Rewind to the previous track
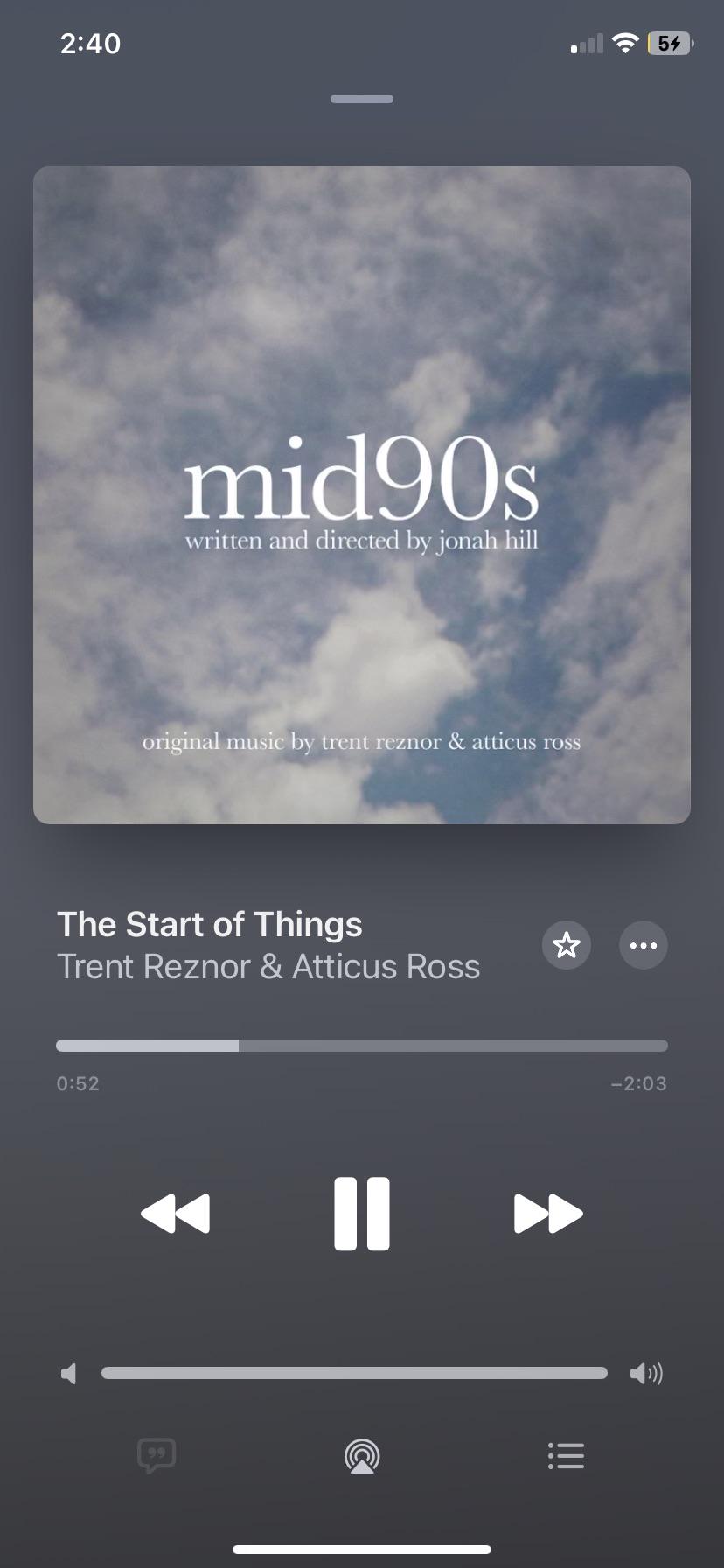Image resolution: width=724 pixels, height=1568 pixels. pyautogui.click(x=176, y=1213)
